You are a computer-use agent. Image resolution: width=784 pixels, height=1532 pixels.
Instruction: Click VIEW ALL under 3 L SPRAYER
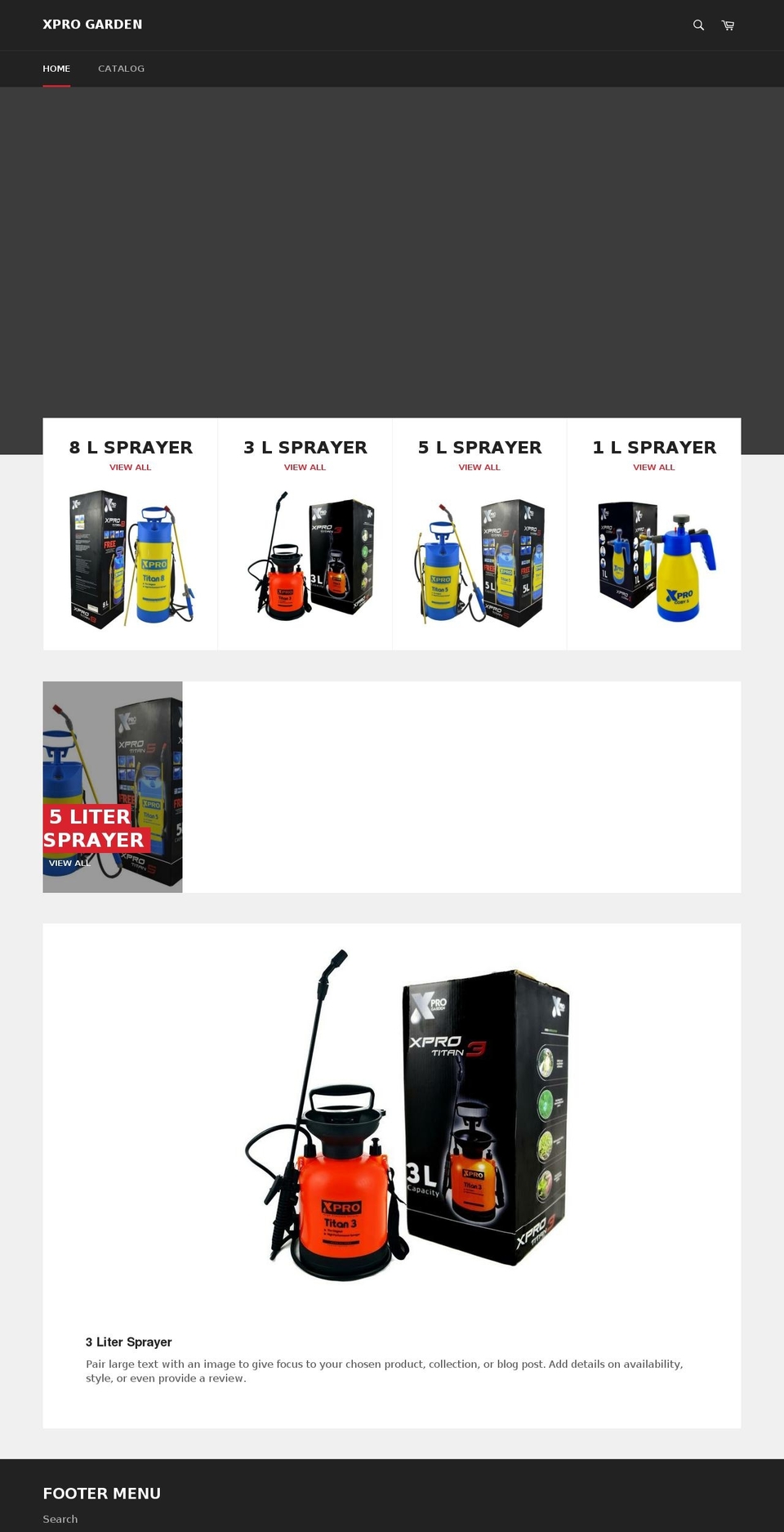(305, 467)
